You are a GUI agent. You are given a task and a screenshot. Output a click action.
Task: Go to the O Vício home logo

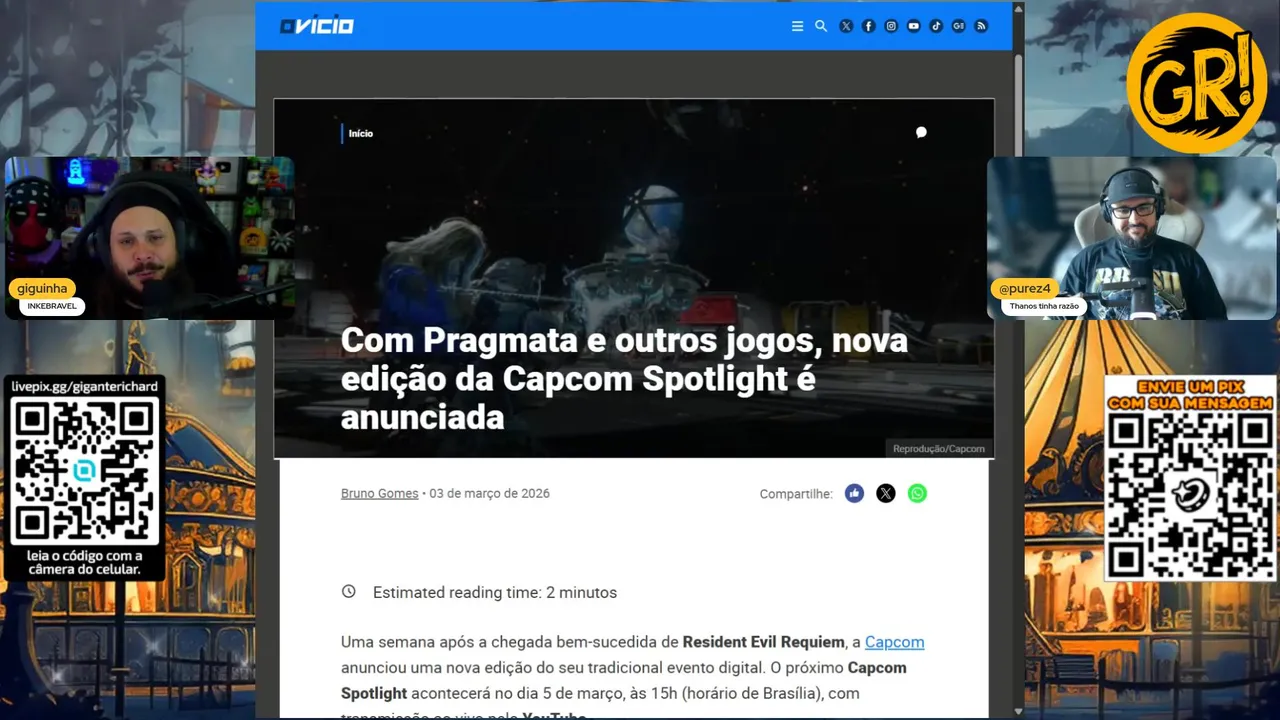coord(316,26)
